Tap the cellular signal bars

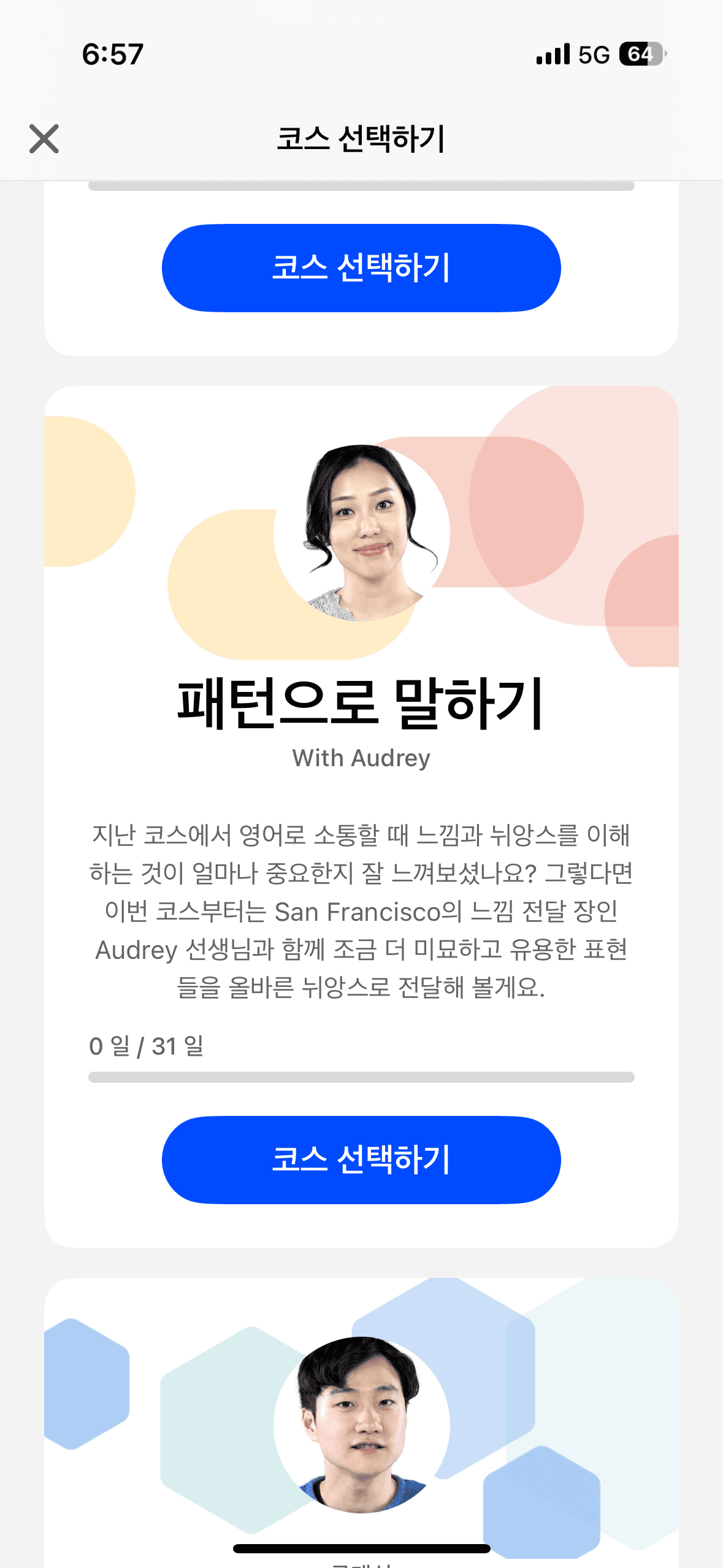(551, 54)
